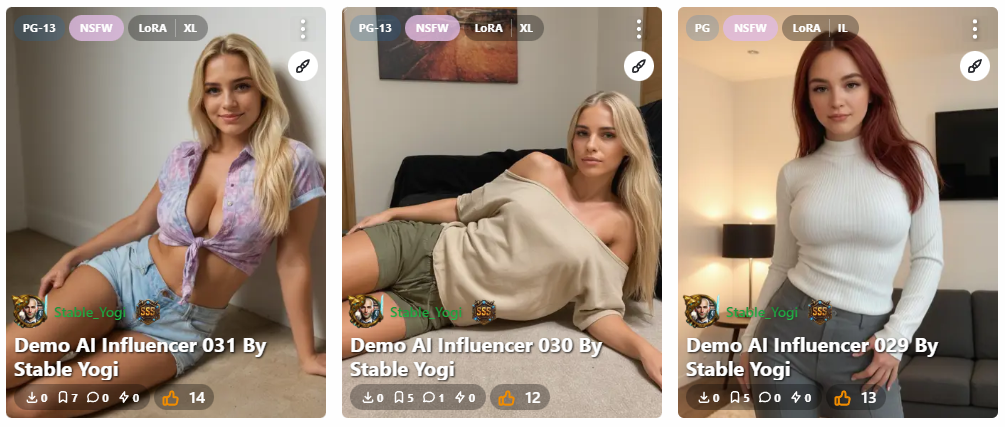Open overflow menu on Demo AI Influencer 029
The height and width of the screenshot is (427, 1005).
point(975,28)
